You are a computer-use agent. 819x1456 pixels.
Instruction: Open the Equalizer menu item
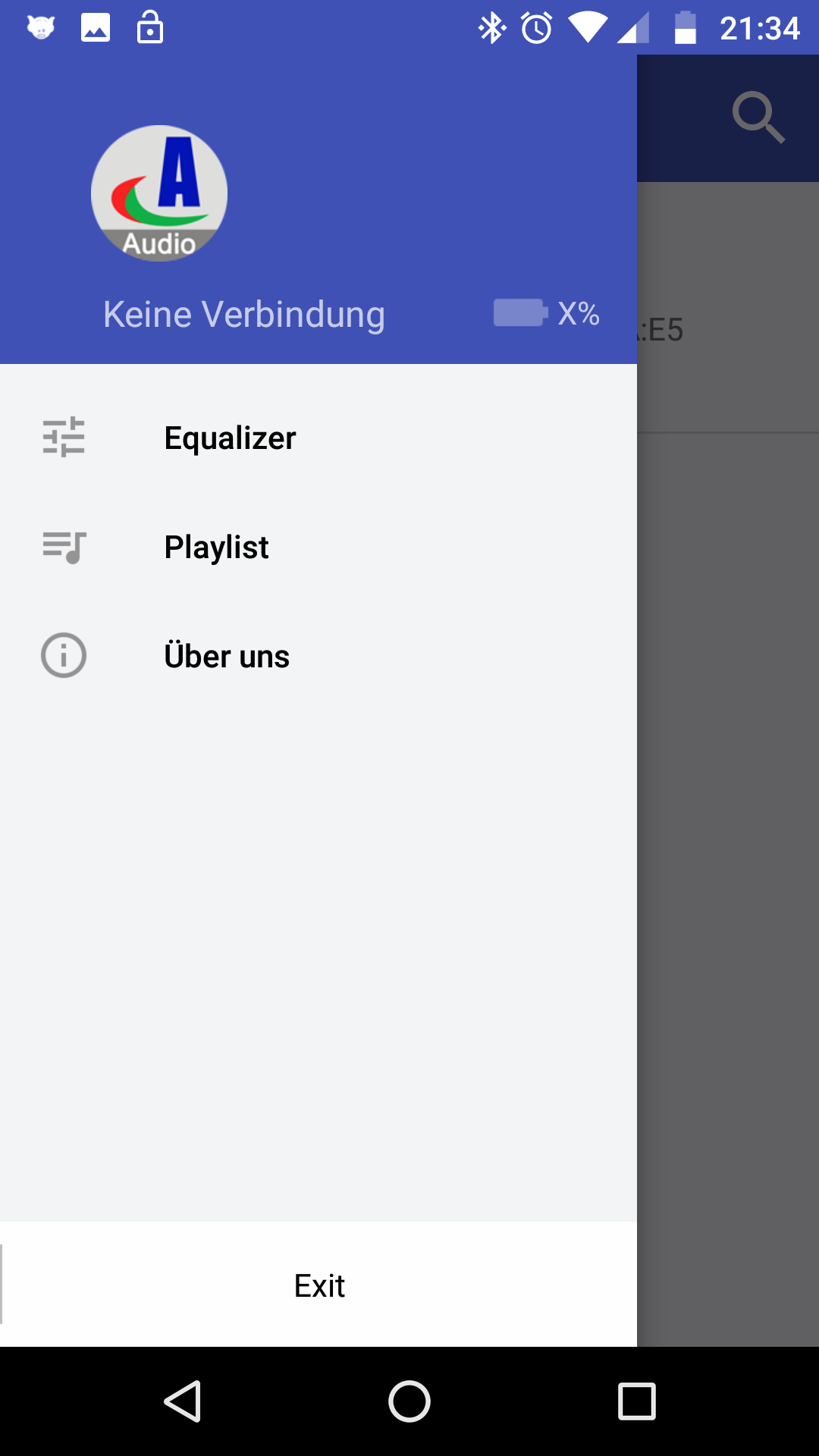tap(318, 438)
